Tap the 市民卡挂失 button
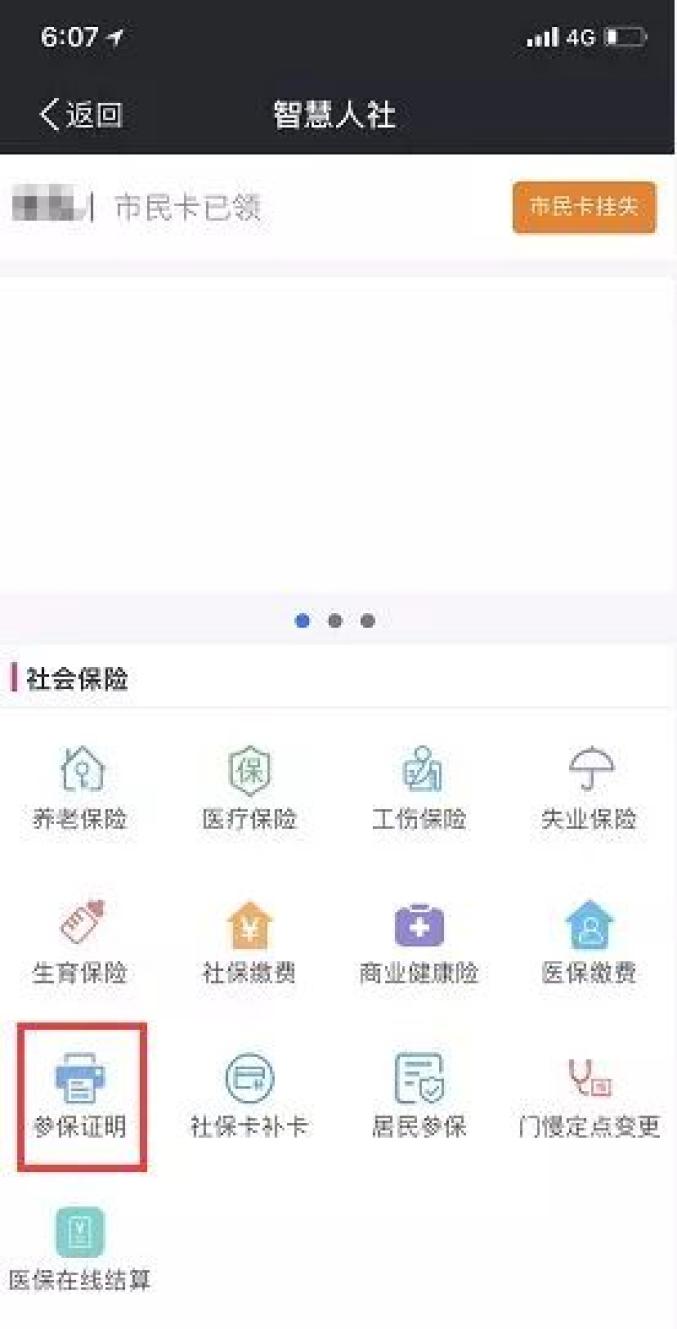Screen dimensions: 677x1329 pyautogui.click(x=584, y=207)
